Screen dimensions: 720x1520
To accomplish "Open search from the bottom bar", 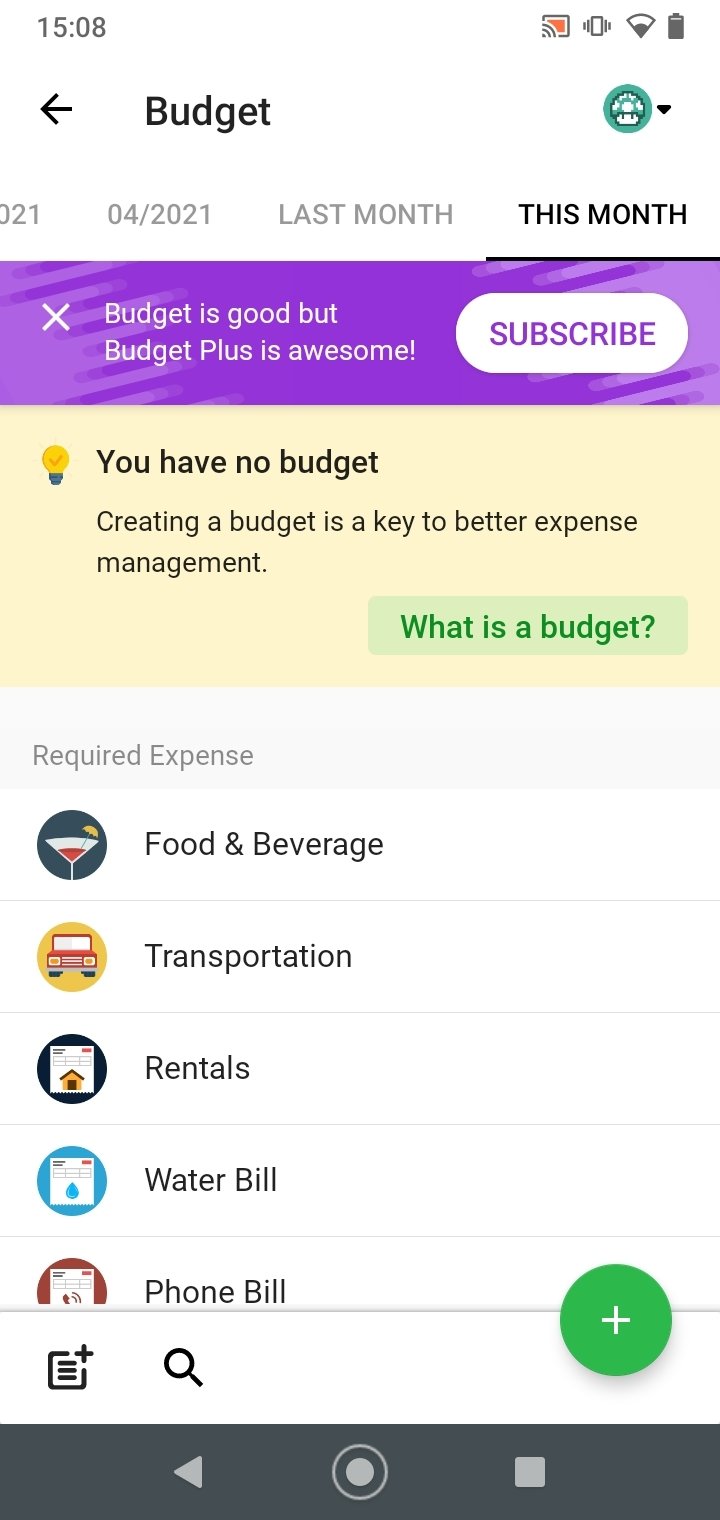I will [x=183, y=1367].
